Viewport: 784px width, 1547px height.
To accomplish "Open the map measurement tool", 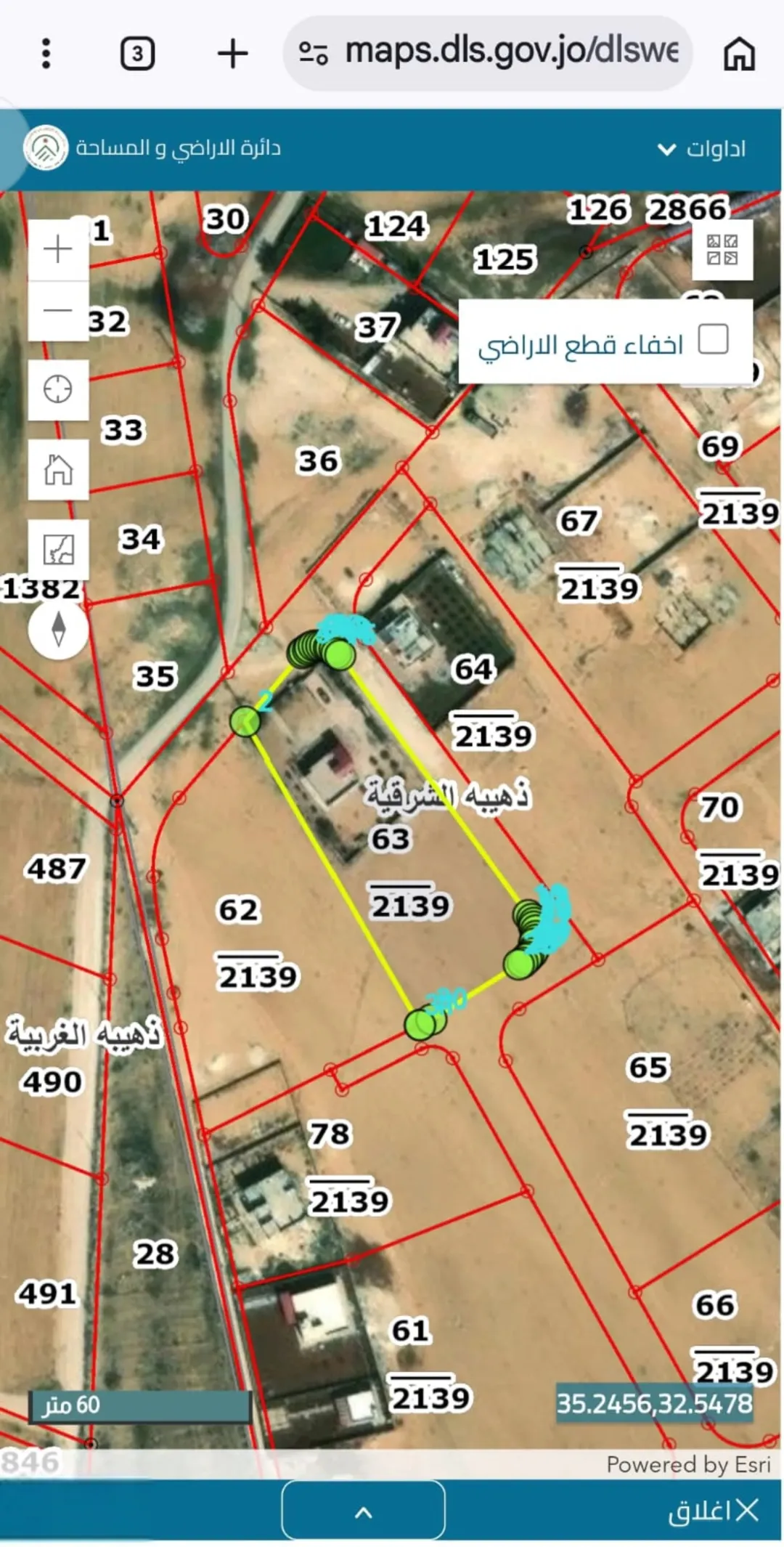I will [58, 549].
